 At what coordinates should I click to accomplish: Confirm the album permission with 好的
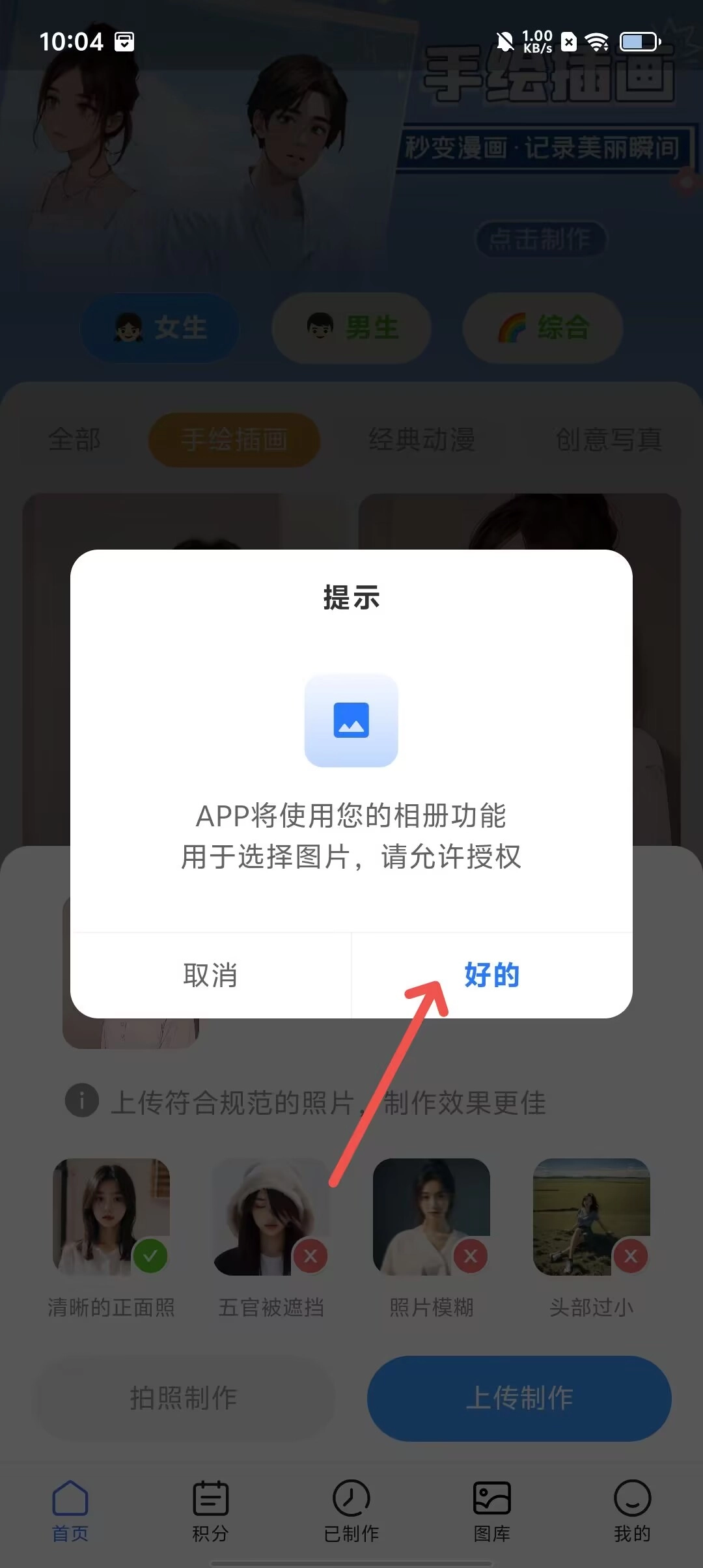click(491, 975)
